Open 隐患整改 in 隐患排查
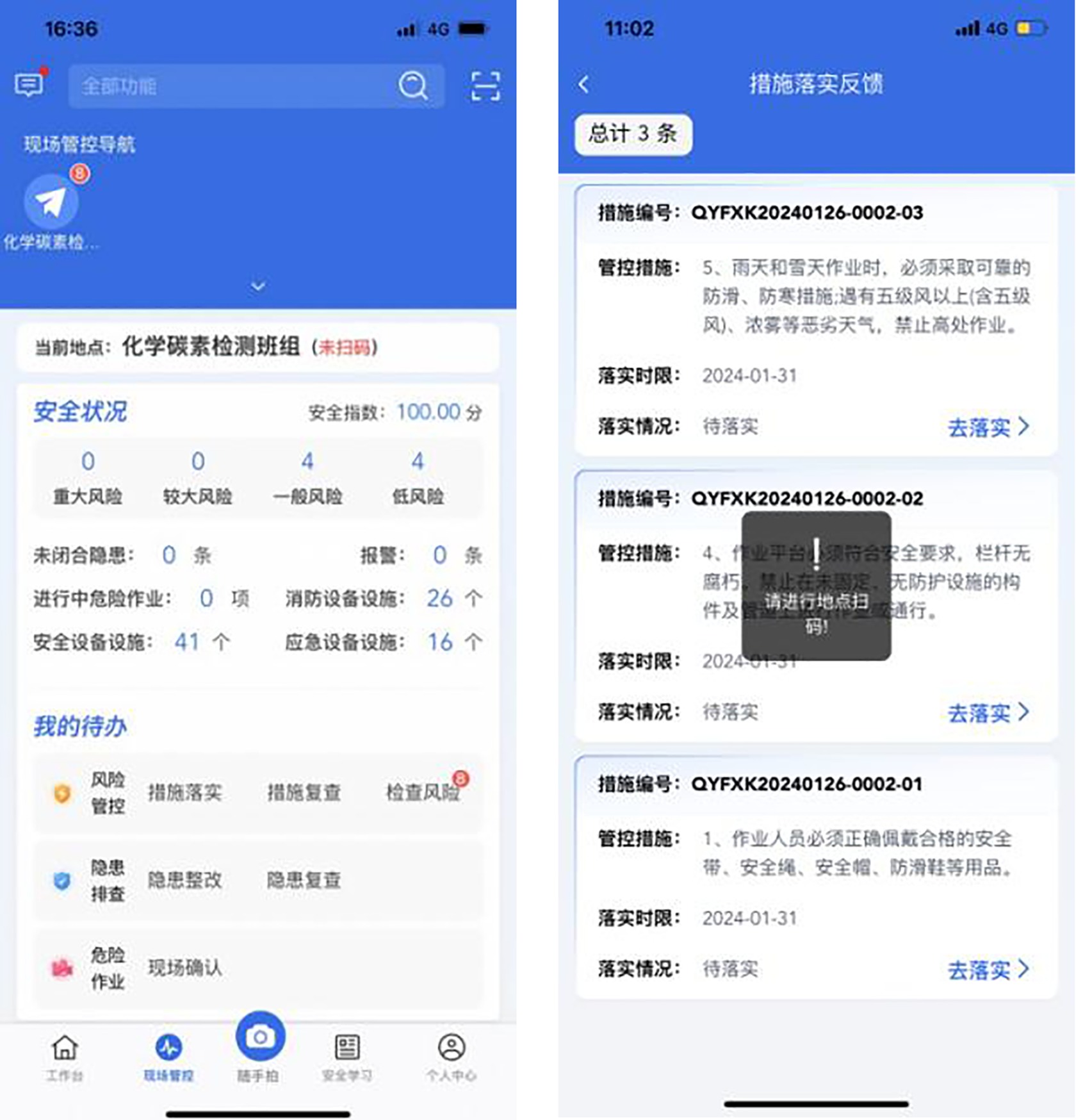Viewport: 1083px width, 1120px height. [x=185, y=880]
